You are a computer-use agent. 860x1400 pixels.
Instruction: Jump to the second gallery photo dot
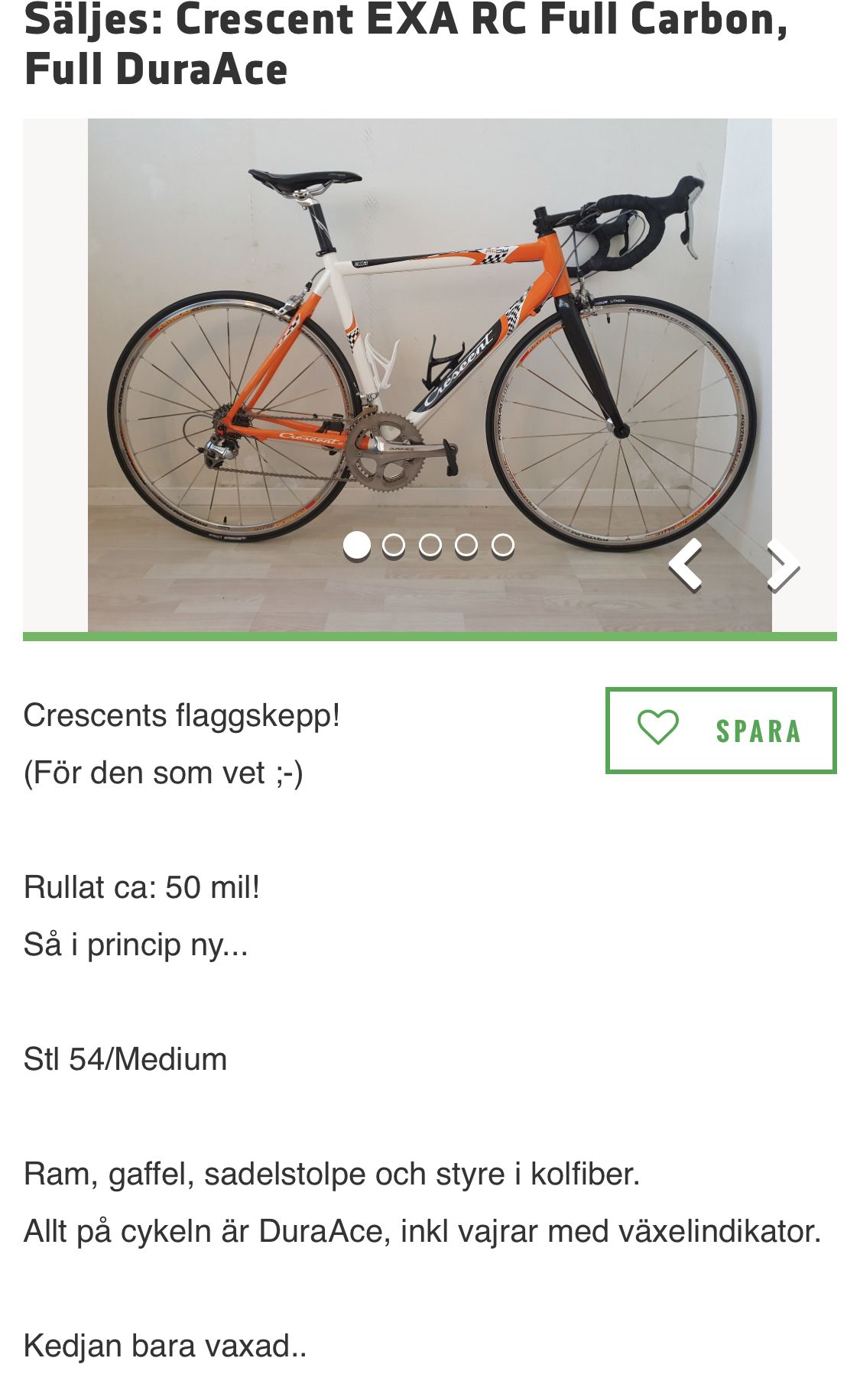point(394,545)
